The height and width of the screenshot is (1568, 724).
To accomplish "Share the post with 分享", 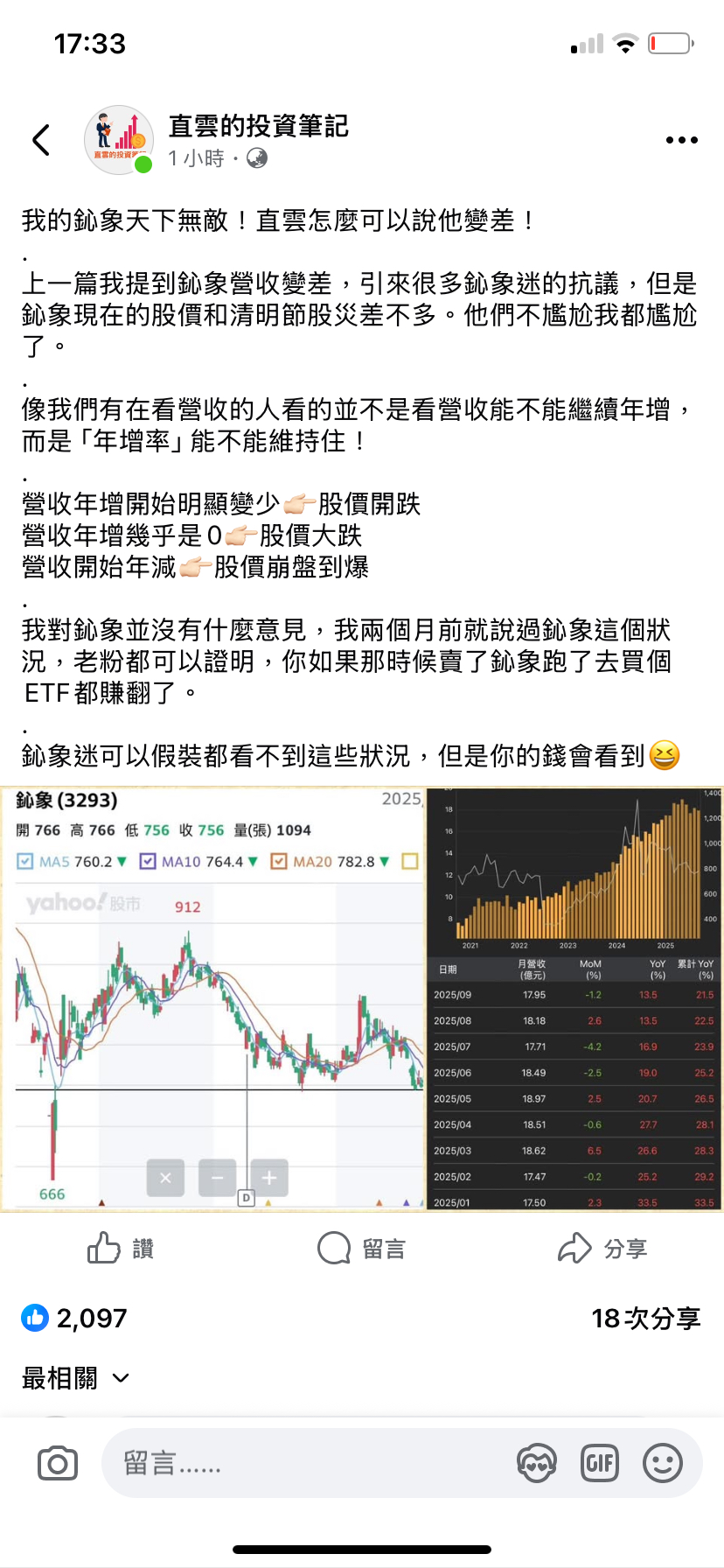I will [x=602, y=1249].
